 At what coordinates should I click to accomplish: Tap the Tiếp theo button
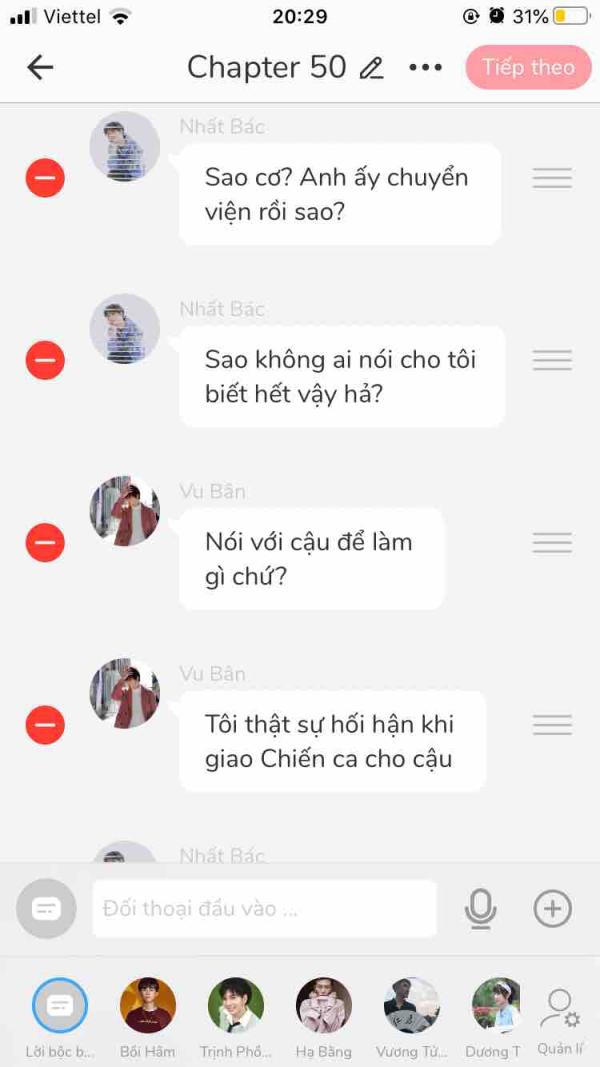point(529,67)
